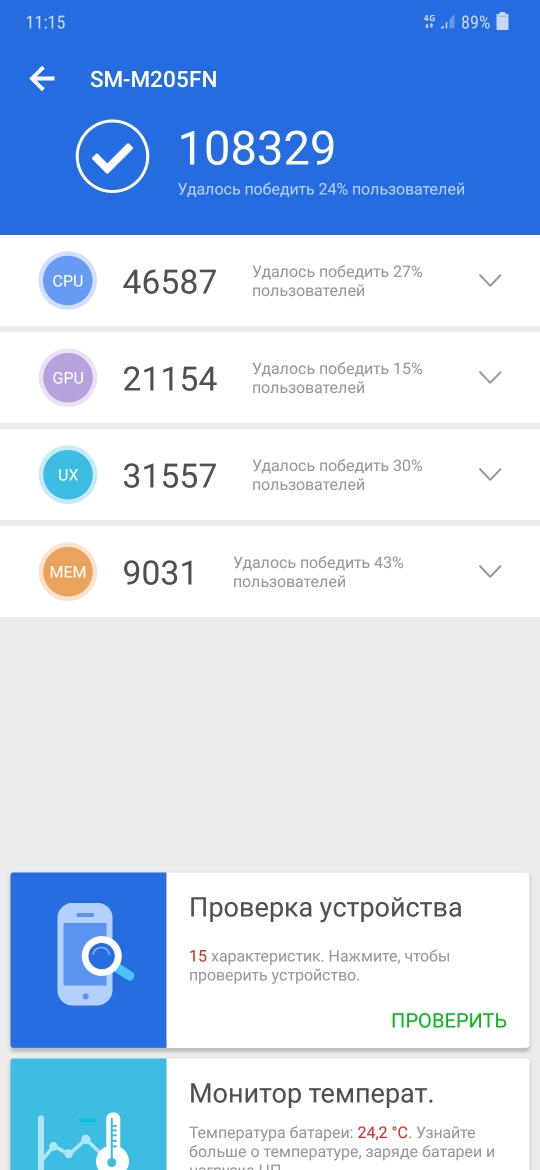The height and width of the screenshot is (1170, 540).
Task: Expand the UX score row
Action: tap(490, 475)
